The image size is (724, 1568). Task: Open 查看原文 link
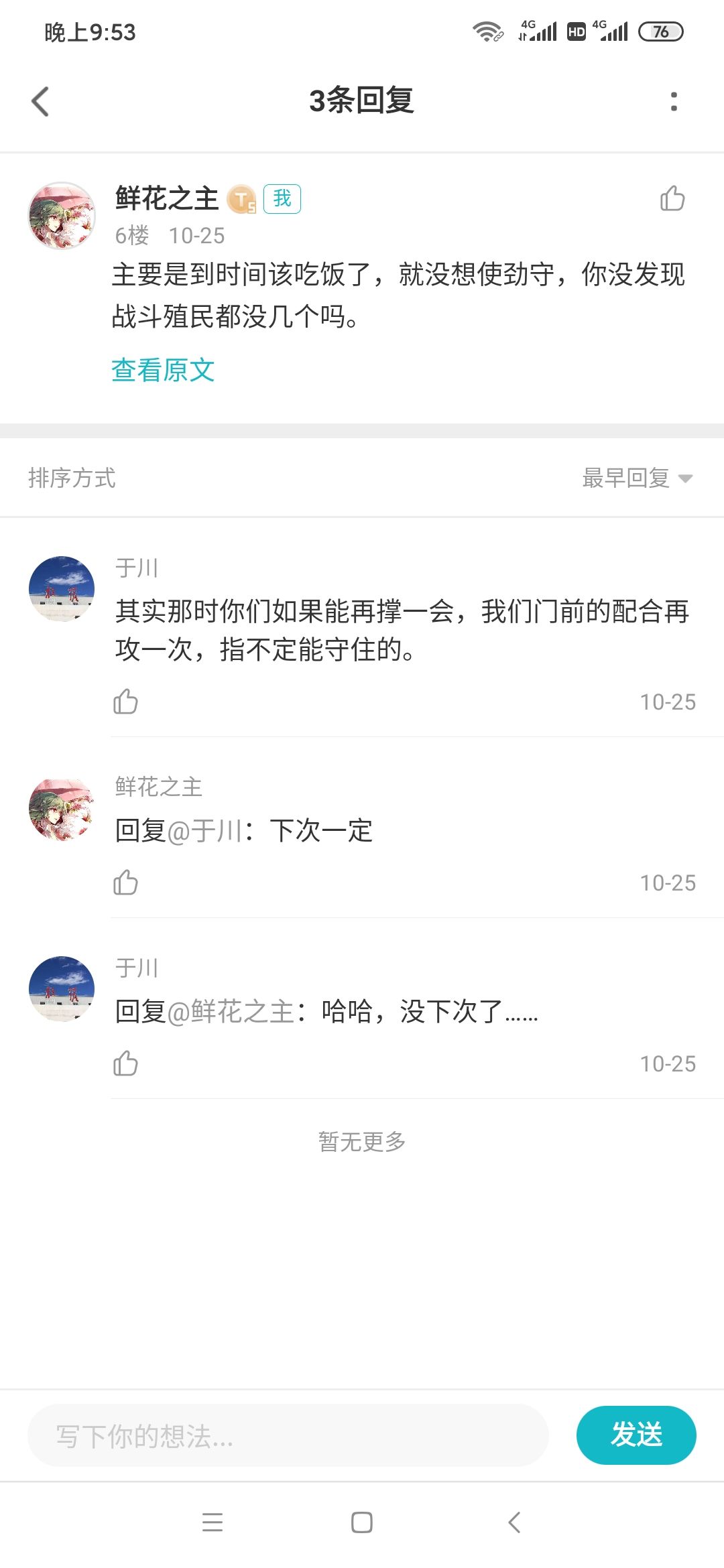pyautogui.click(x=163, y=370)
